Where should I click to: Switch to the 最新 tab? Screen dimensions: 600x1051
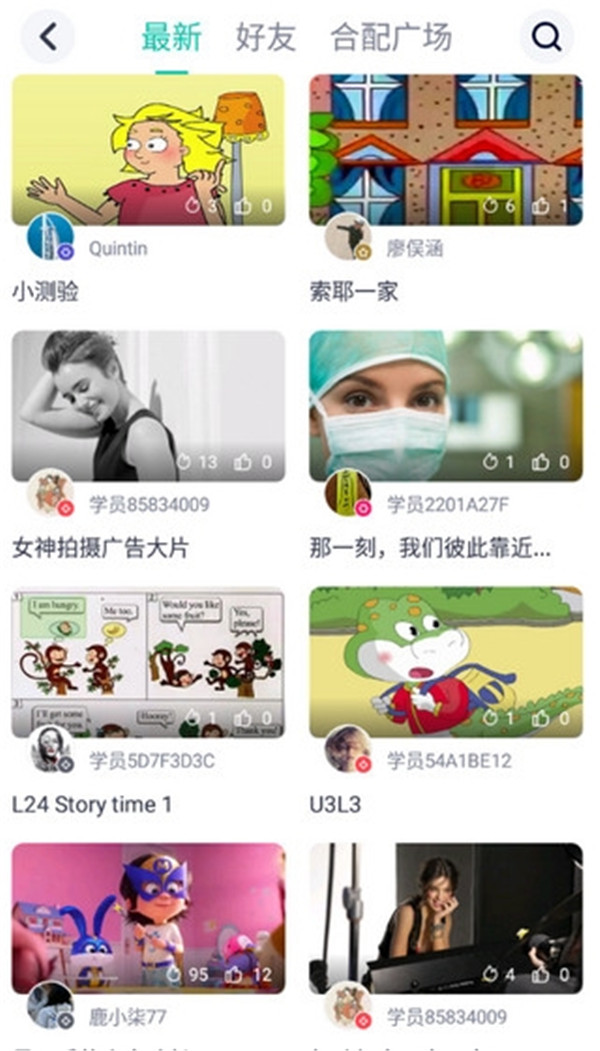pyautogui.click(x=171, y=38)
